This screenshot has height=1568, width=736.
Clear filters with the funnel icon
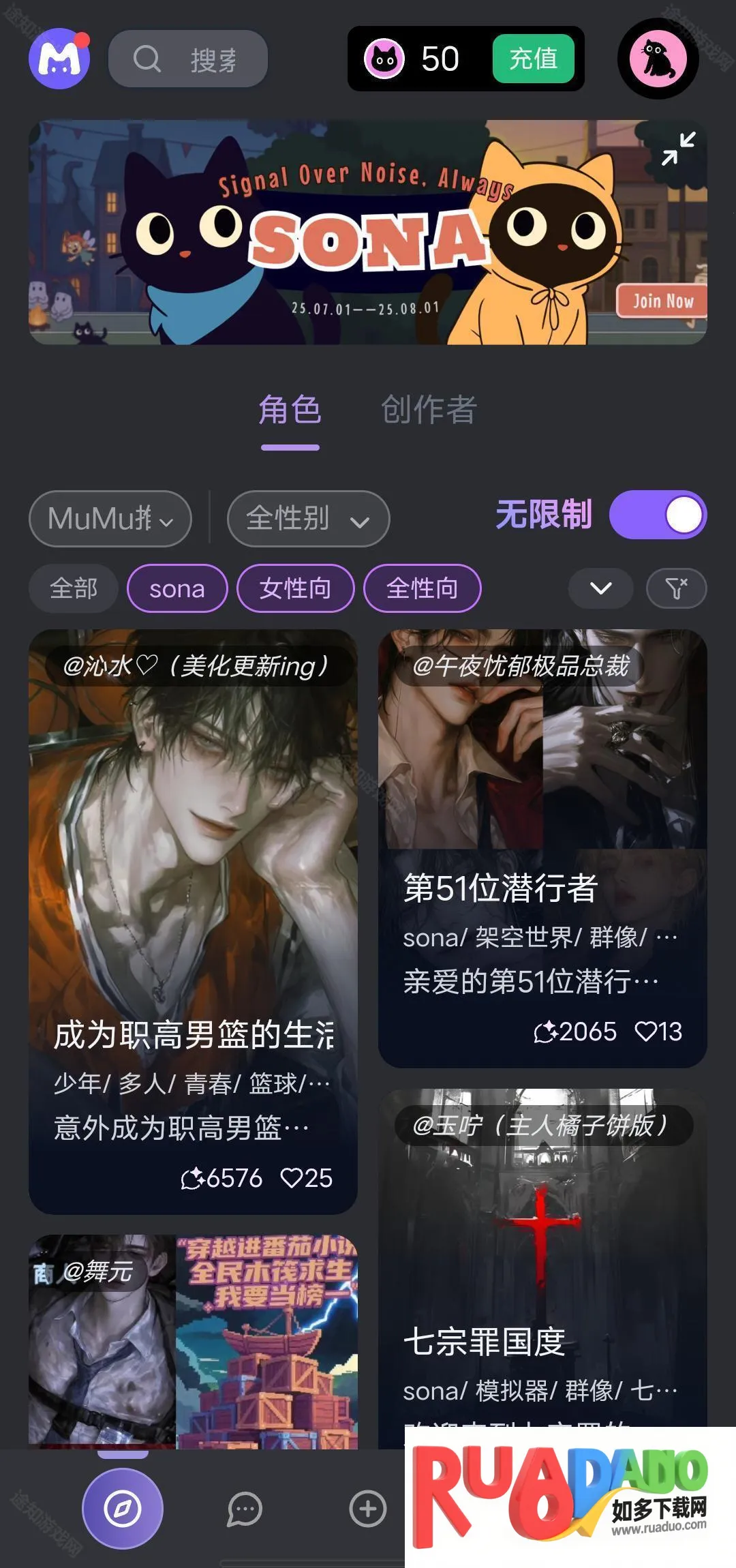(x=676, y=588)
